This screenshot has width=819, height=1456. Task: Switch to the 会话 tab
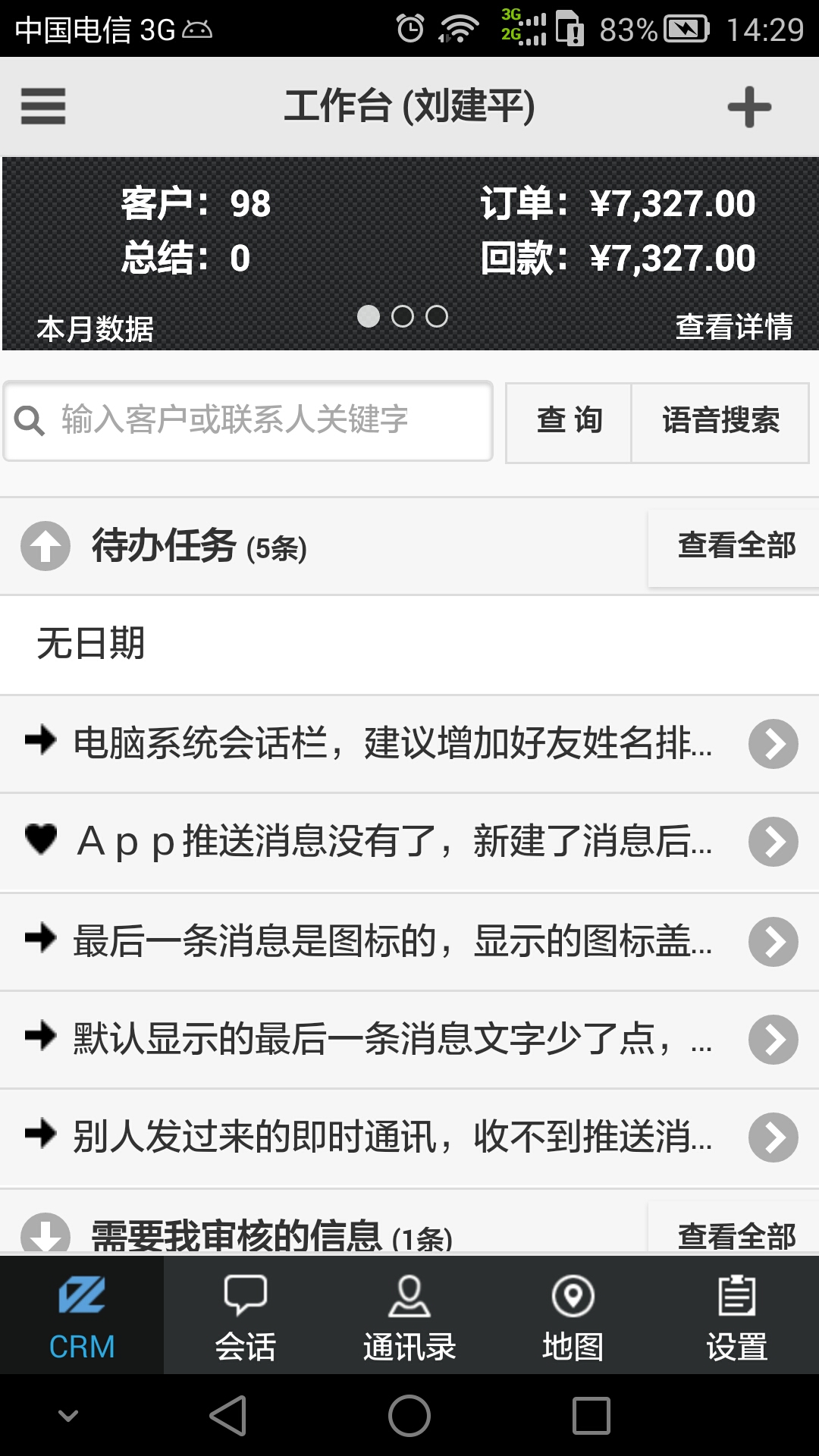click(x=246, y=1316)
